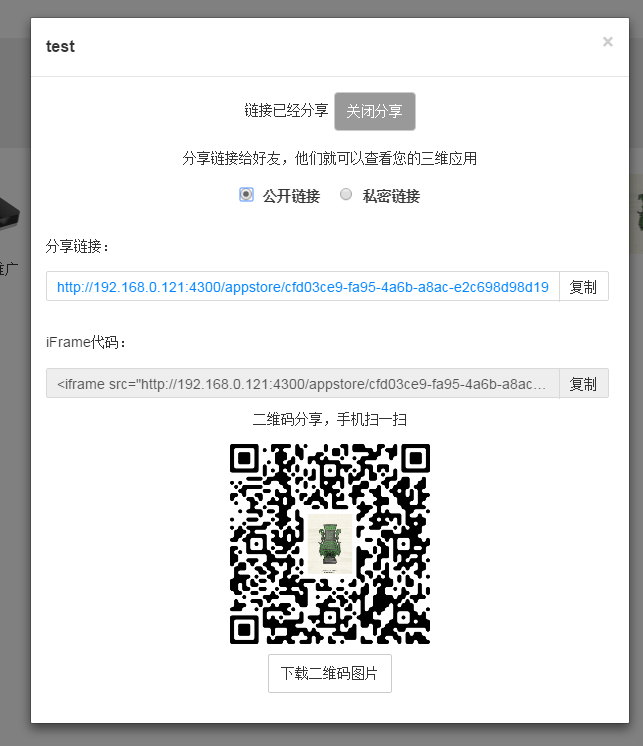Tap 下载二维码图片 to download QR
This screenshot has height=746, width=643.
(329, 674)
